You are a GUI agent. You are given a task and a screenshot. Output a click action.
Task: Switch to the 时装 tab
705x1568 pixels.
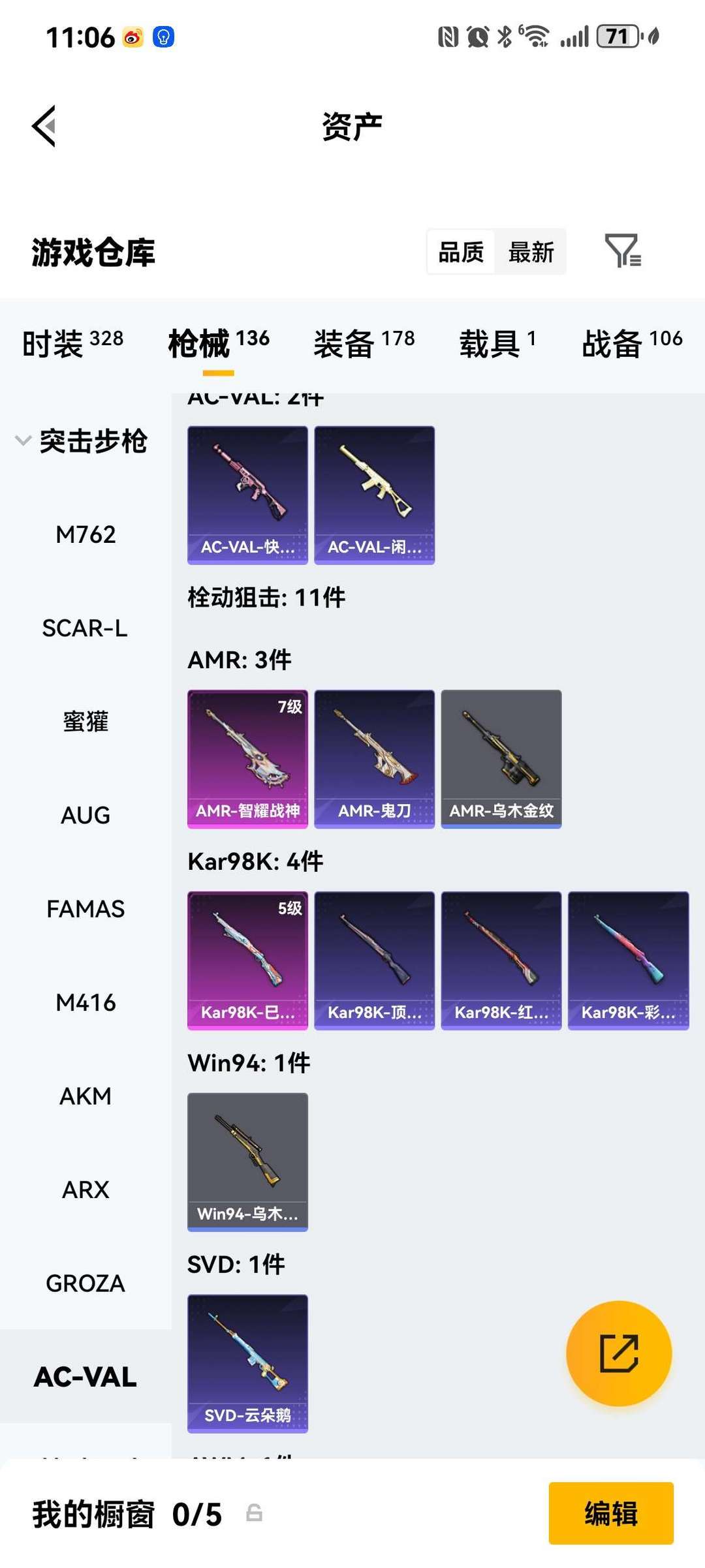click(x=72, y=343)
